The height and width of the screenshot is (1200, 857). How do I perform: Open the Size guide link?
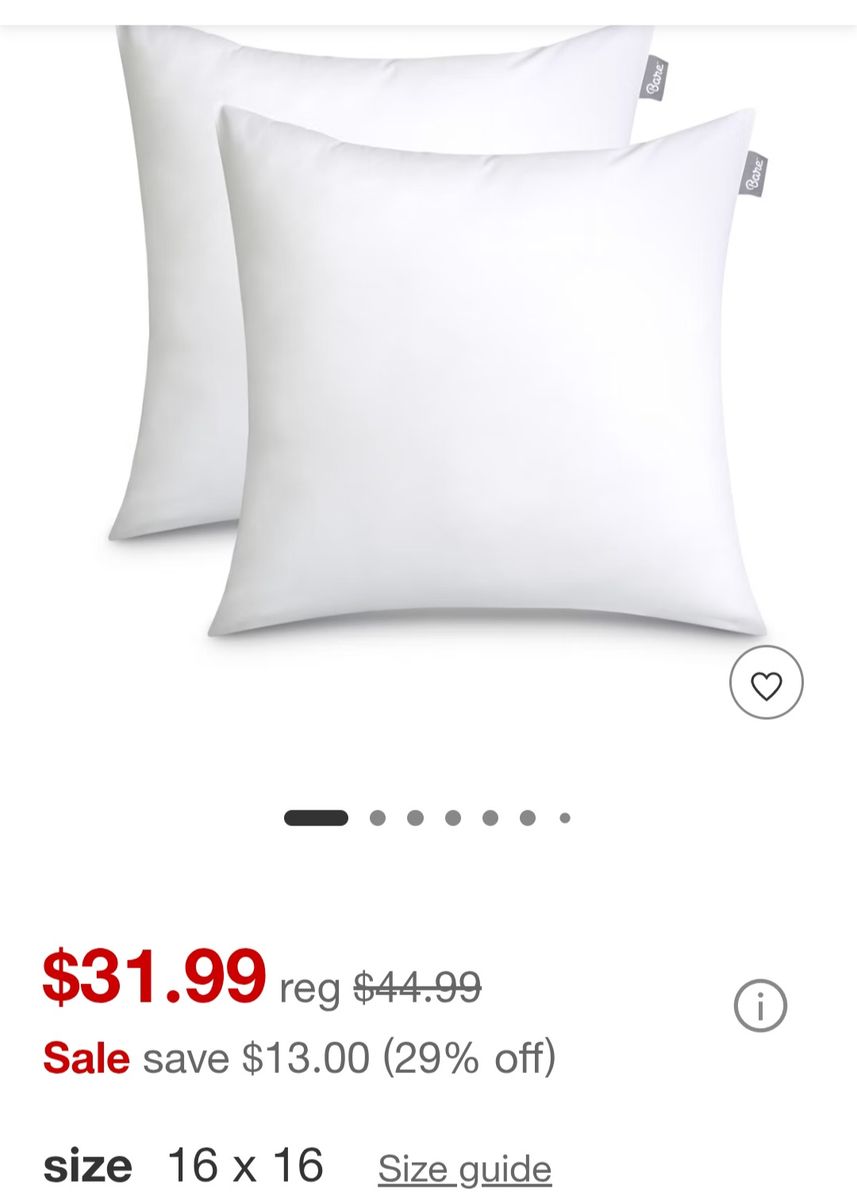464,1168
